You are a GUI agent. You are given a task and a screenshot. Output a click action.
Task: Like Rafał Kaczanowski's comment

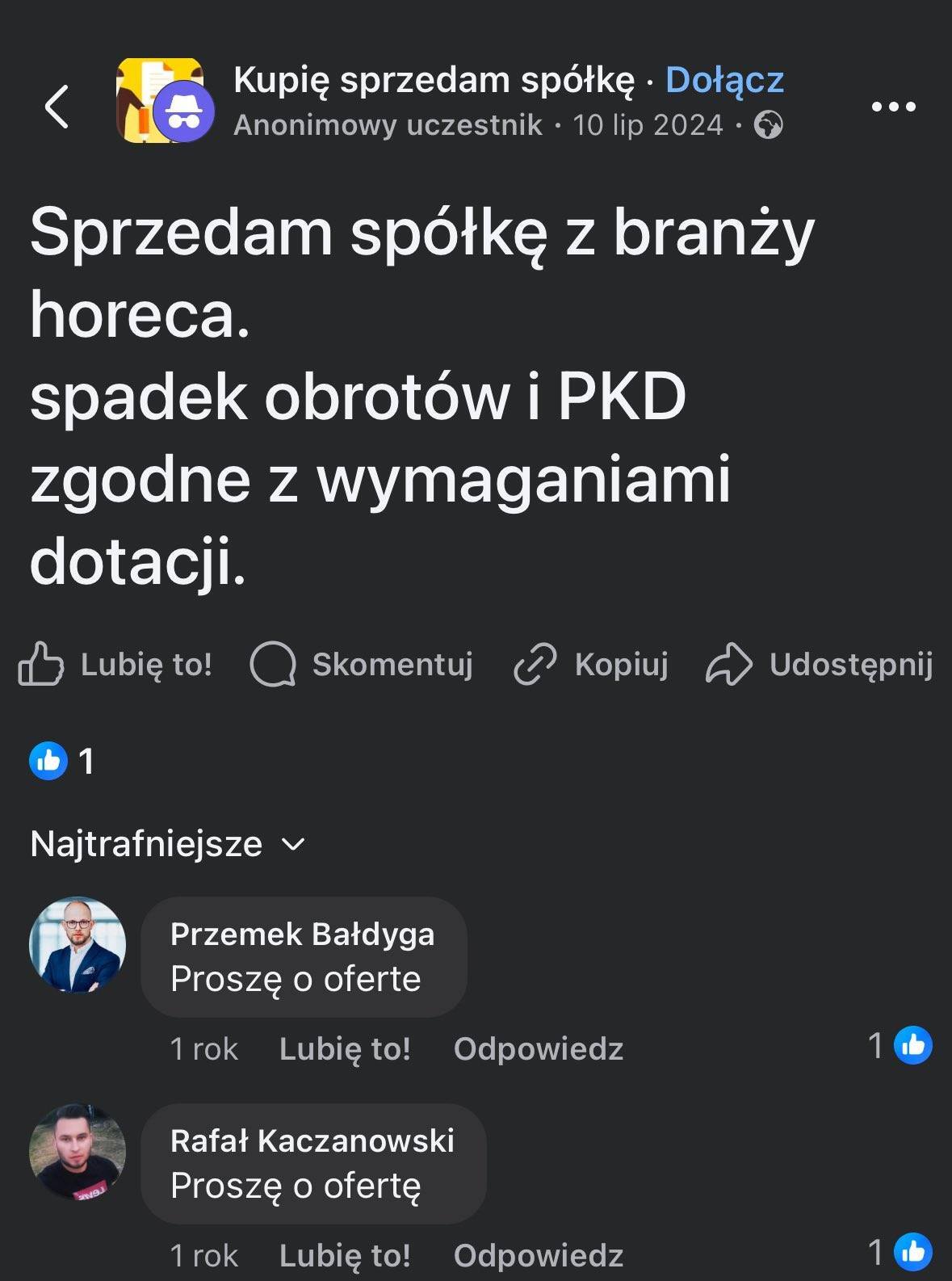point(344,1255)
